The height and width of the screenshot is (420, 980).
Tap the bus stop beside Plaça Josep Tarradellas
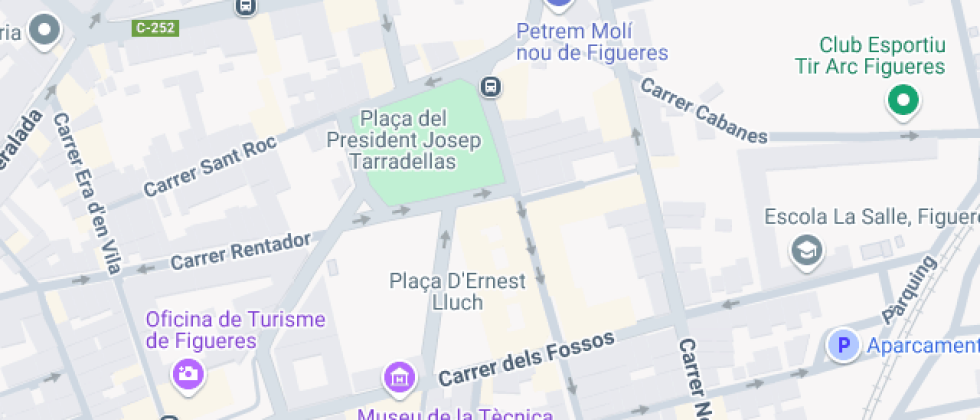click(x=490, y=87)
